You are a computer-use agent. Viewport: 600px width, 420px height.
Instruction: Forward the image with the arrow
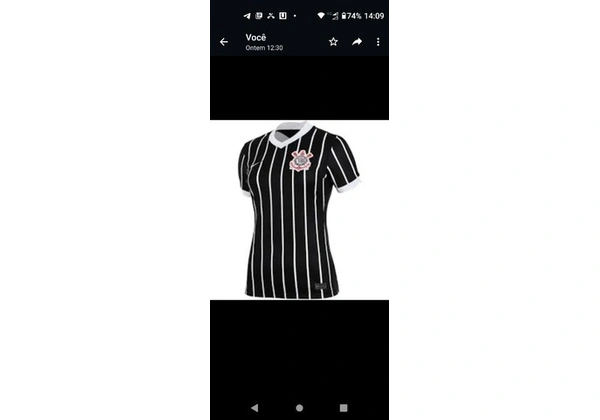356,42
